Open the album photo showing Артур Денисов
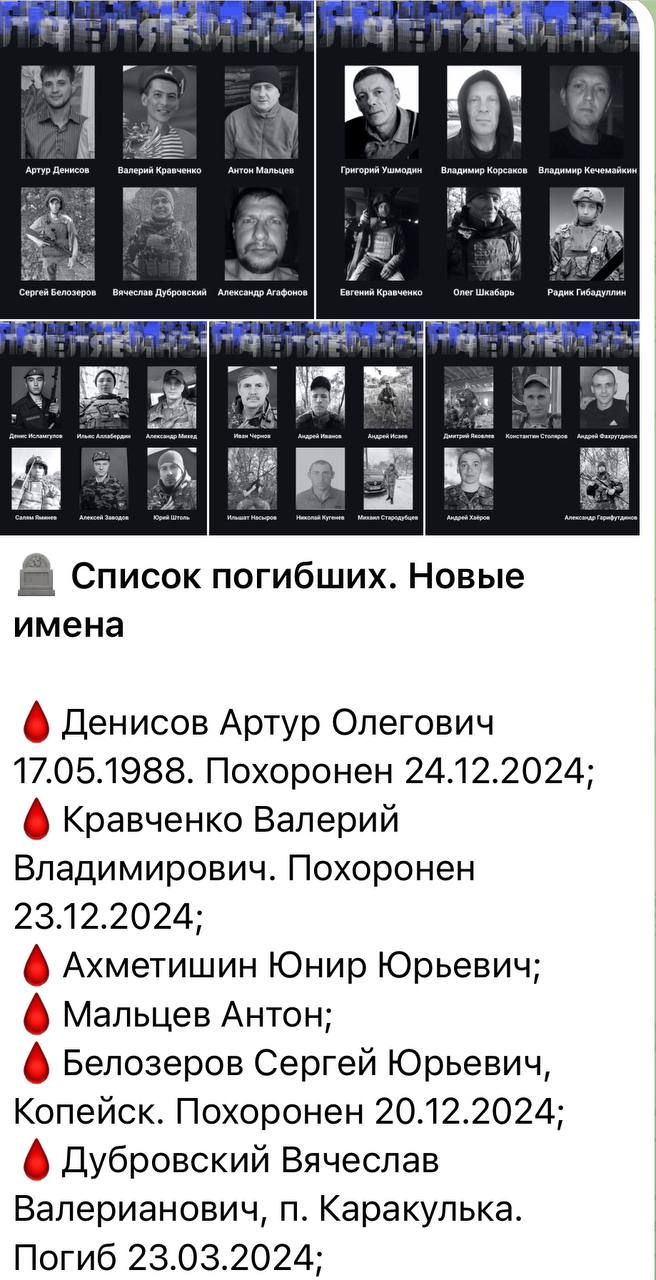Screen dimensions: 656x1280 [158, 160]
